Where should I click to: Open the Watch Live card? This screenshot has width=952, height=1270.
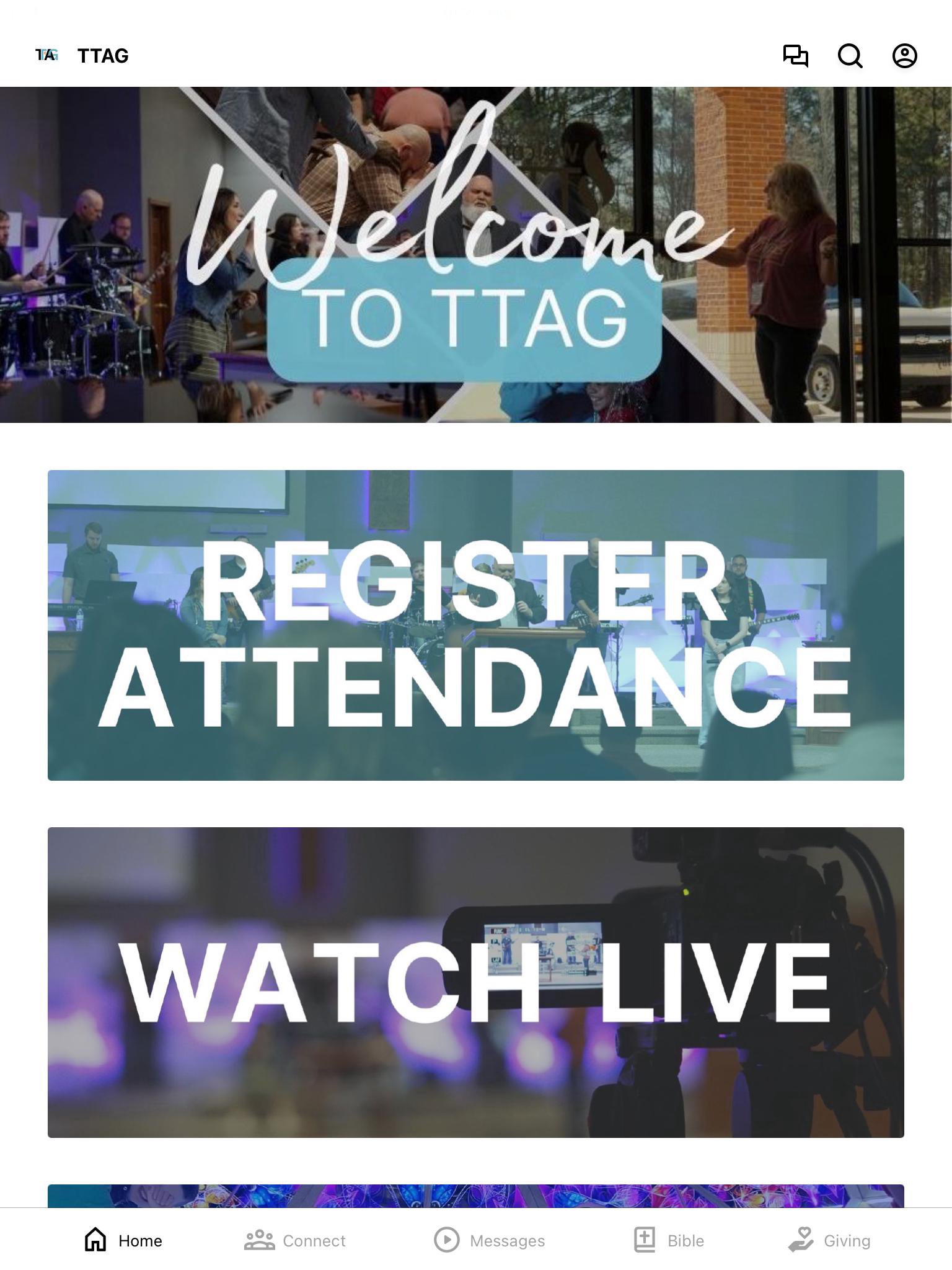tap(476, 982)
